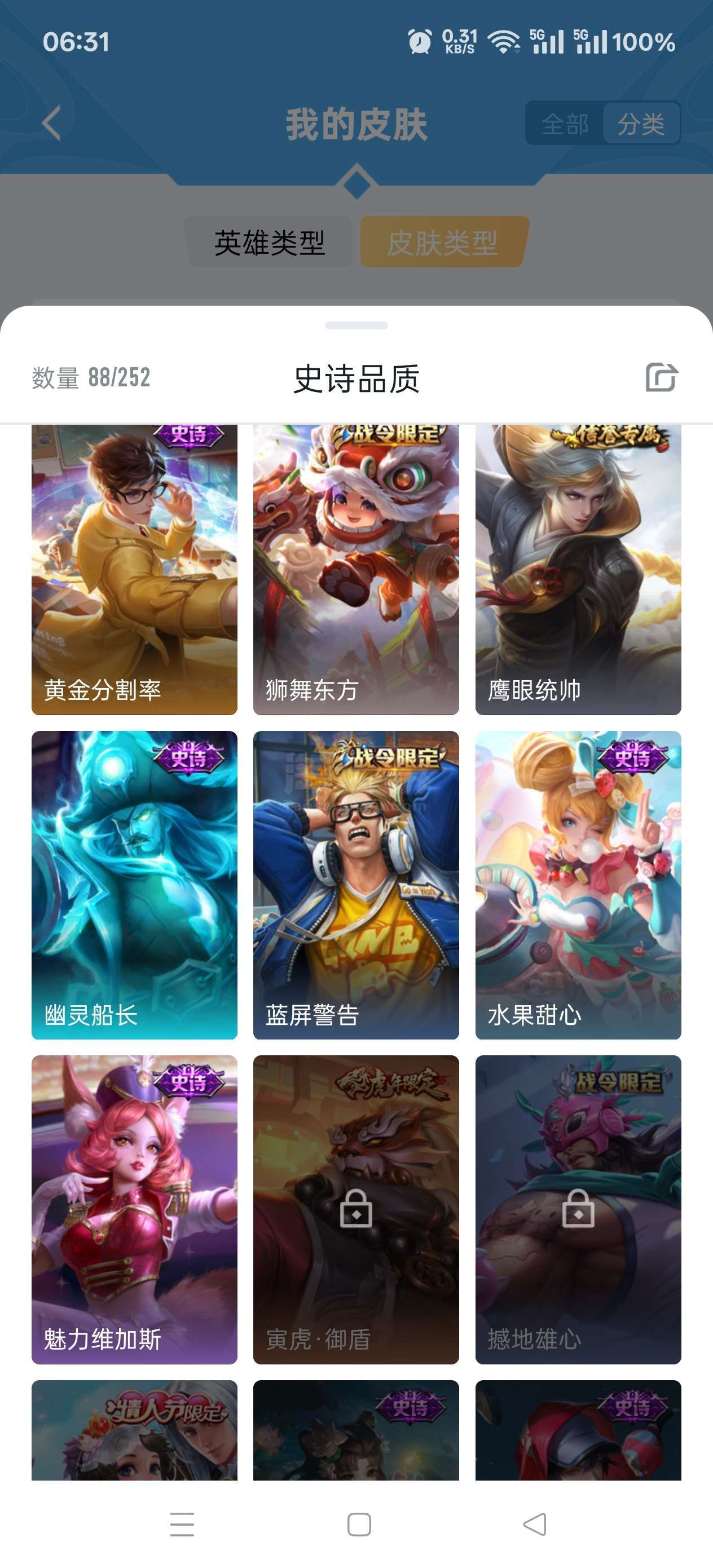
Task: Open the 狮舞东方 skin card
Action: [x=356, y=569]
